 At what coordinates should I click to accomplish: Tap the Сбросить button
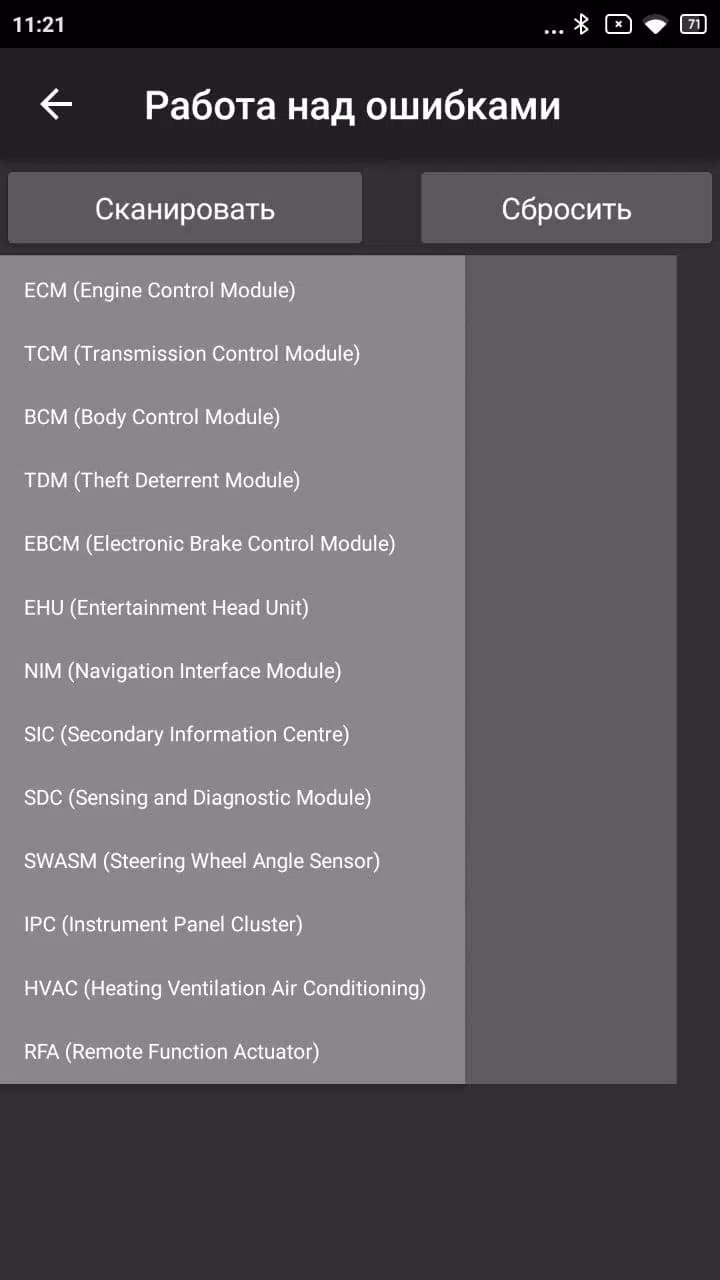(x=566, y=208)
